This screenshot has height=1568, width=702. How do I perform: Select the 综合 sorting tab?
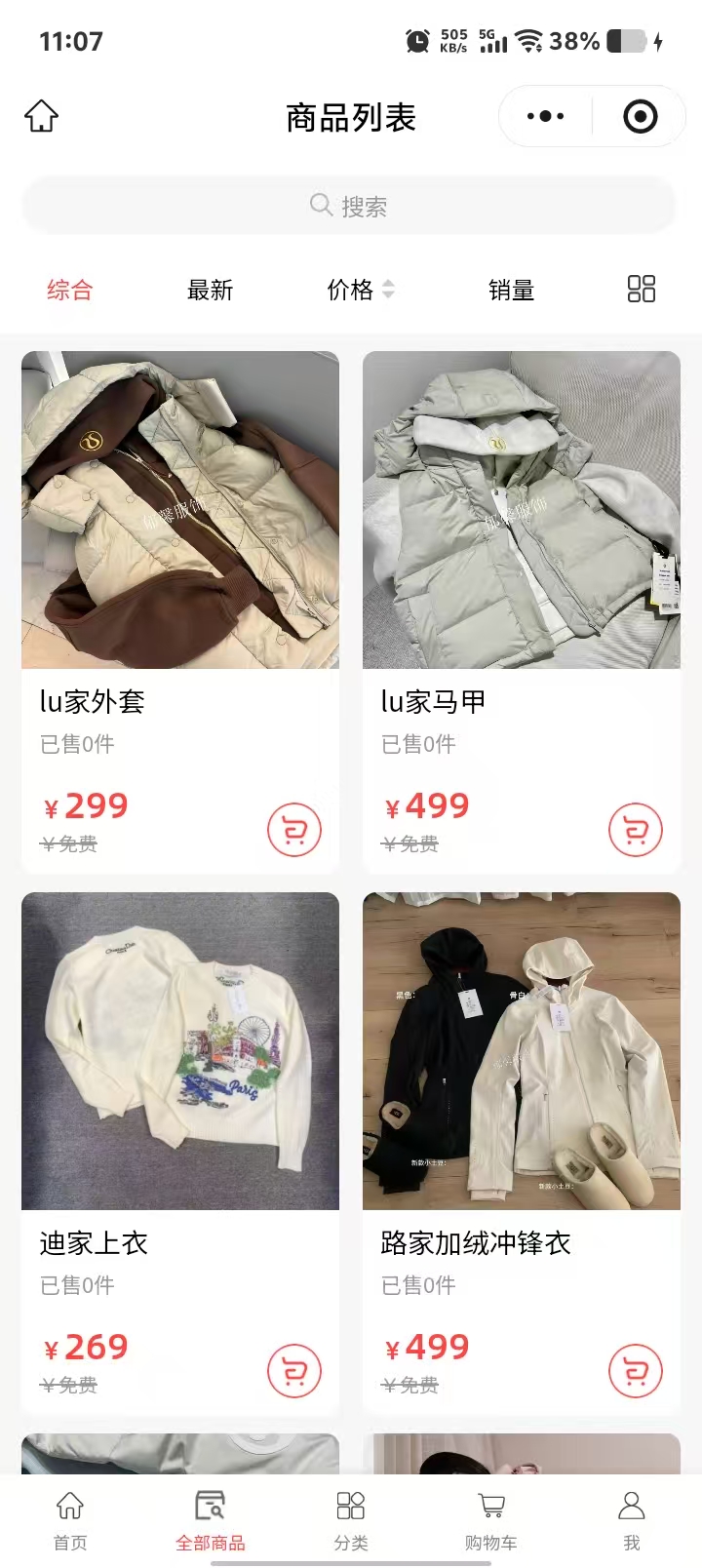tap(69, 290)
